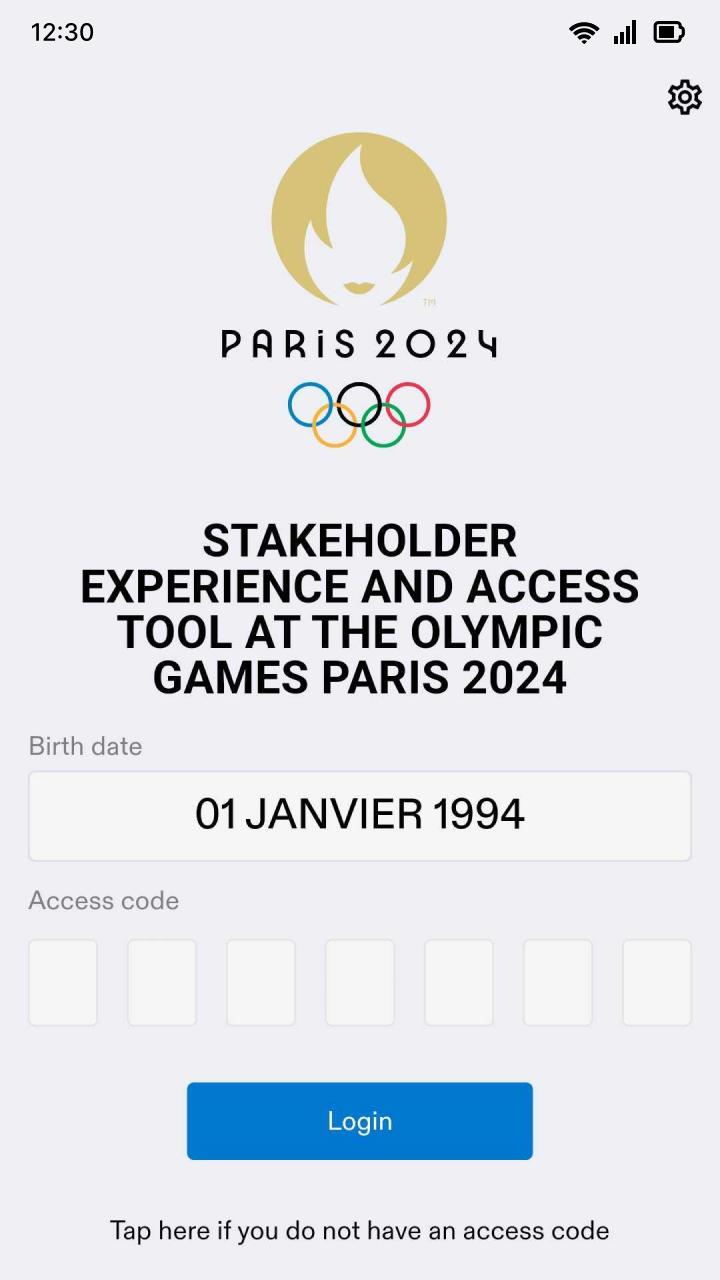Tap the no access code link

coord(360,1230)
